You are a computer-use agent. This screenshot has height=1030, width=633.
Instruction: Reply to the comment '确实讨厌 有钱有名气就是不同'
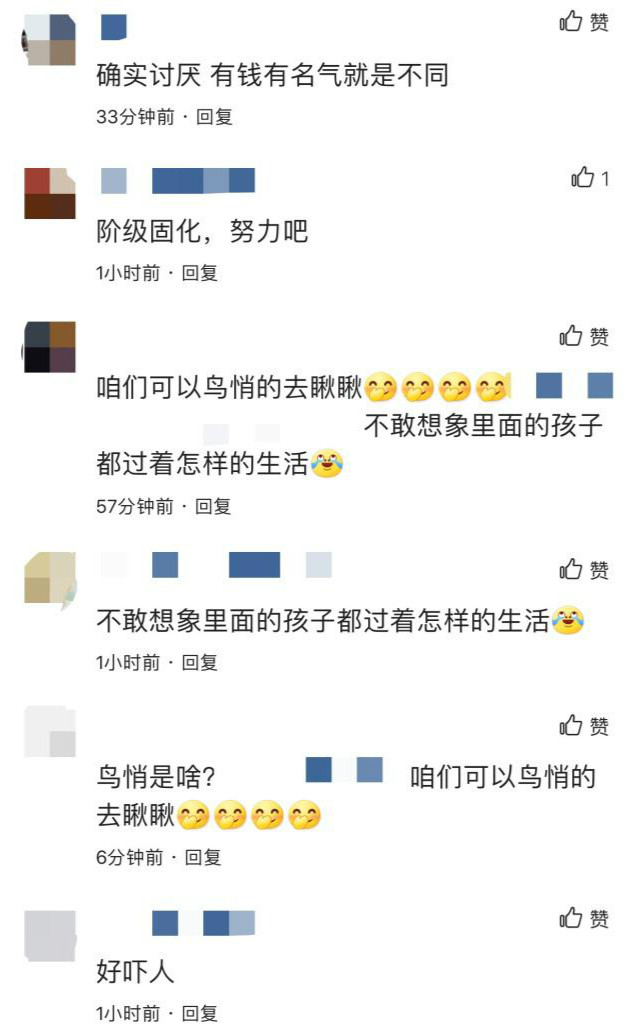pyautogui.click(x=214, y=117)
